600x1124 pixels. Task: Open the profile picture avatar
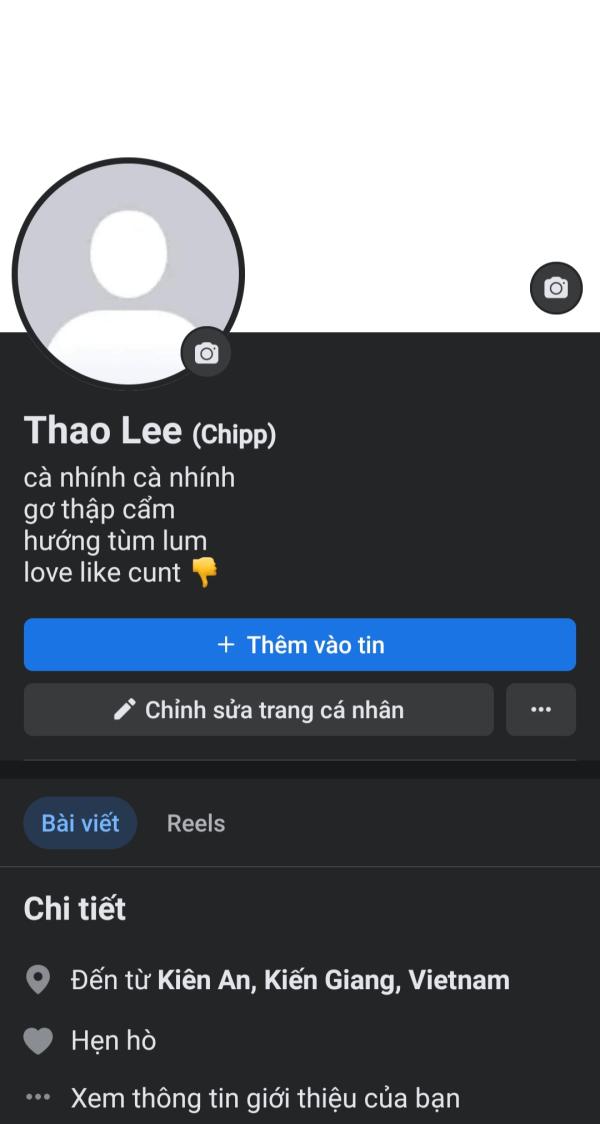tap(128, 273)
